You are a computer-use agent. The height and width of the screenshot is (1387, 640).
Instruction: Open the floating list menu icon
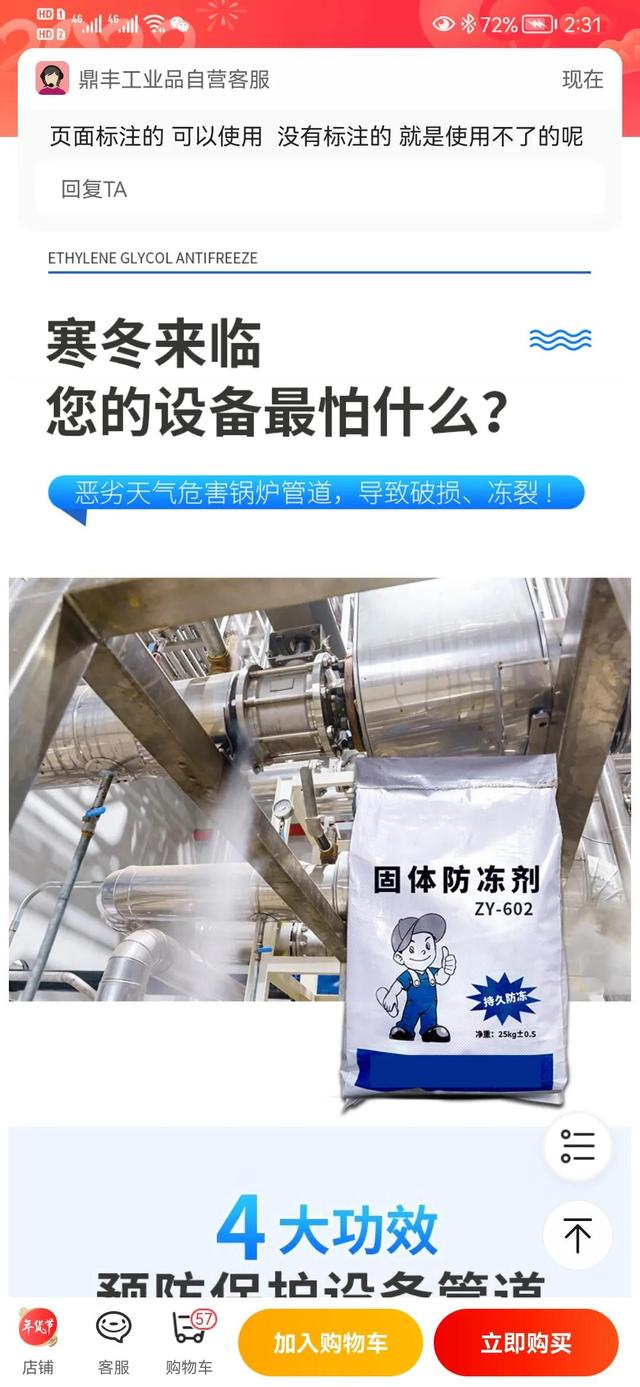coord(577,1146)
